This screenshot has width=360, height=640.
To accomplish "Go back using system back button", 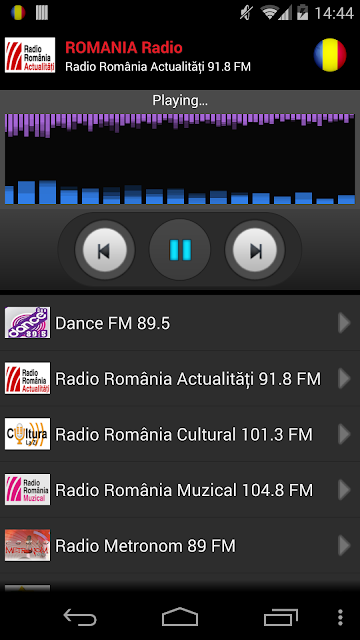I will tap(80, 617).
